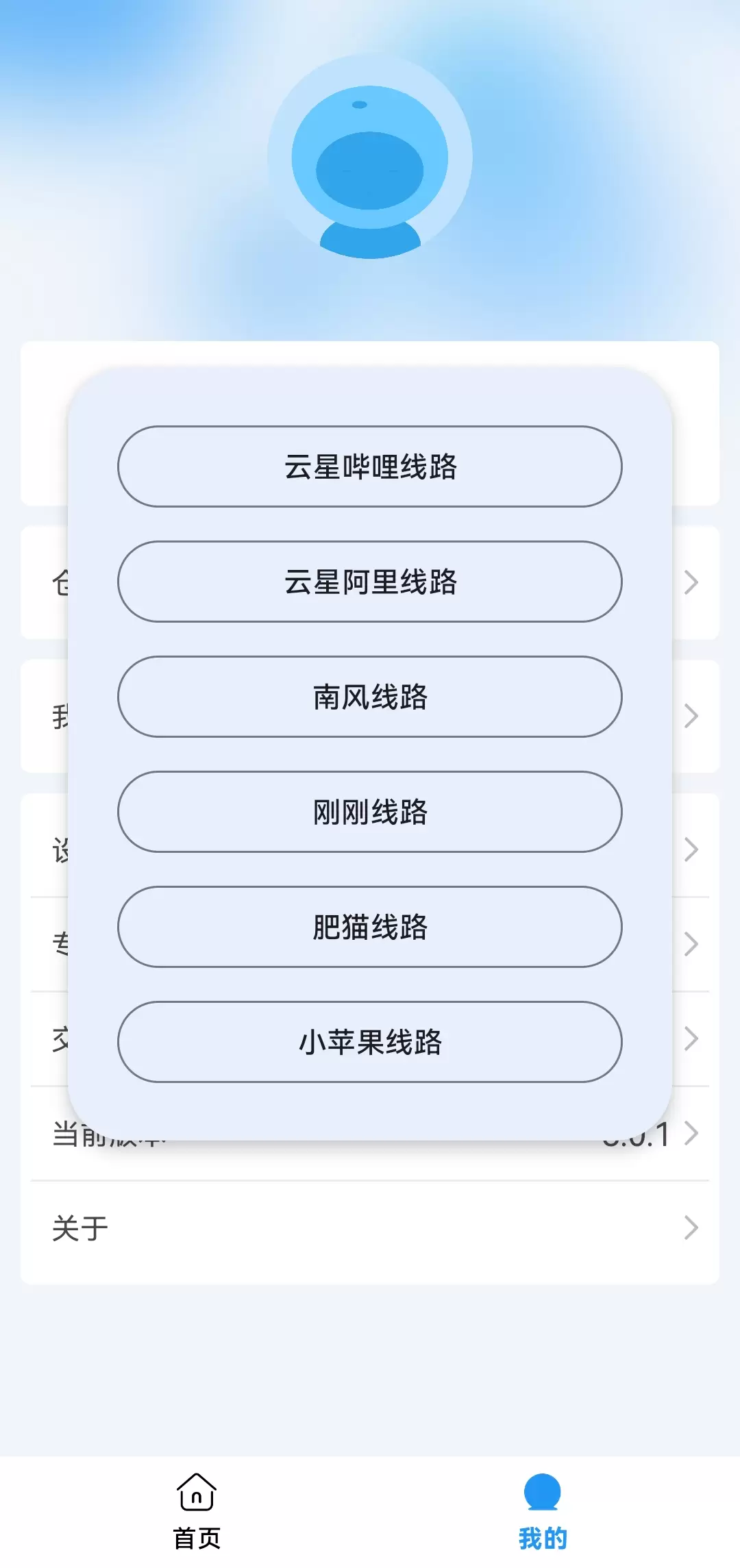Choose the 云星阿里线路 option
This screenshot has height=1568, width=740.
tap(370, 582)
